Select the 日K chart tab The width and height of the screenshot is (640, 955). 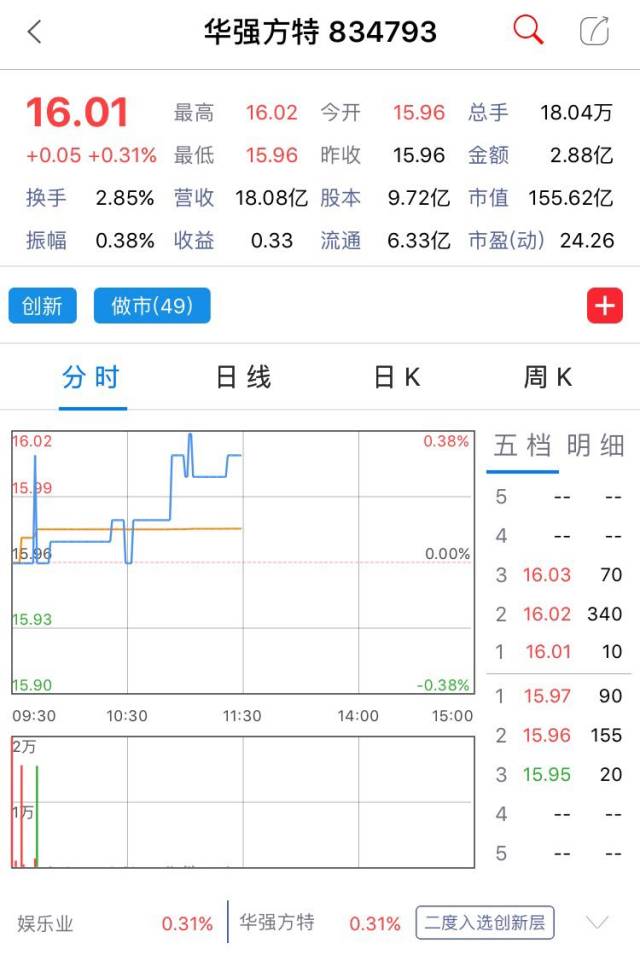coord(397,378)
